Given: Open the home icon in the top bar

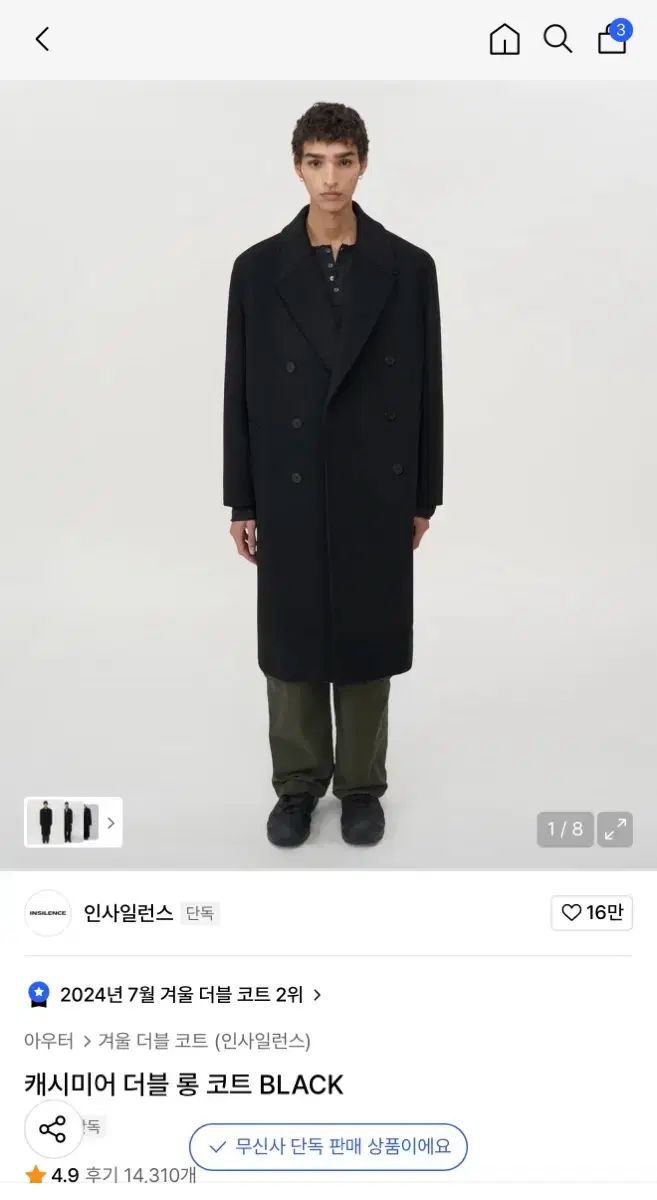Looking at the screenshot, I should click(x=504, y=40).
